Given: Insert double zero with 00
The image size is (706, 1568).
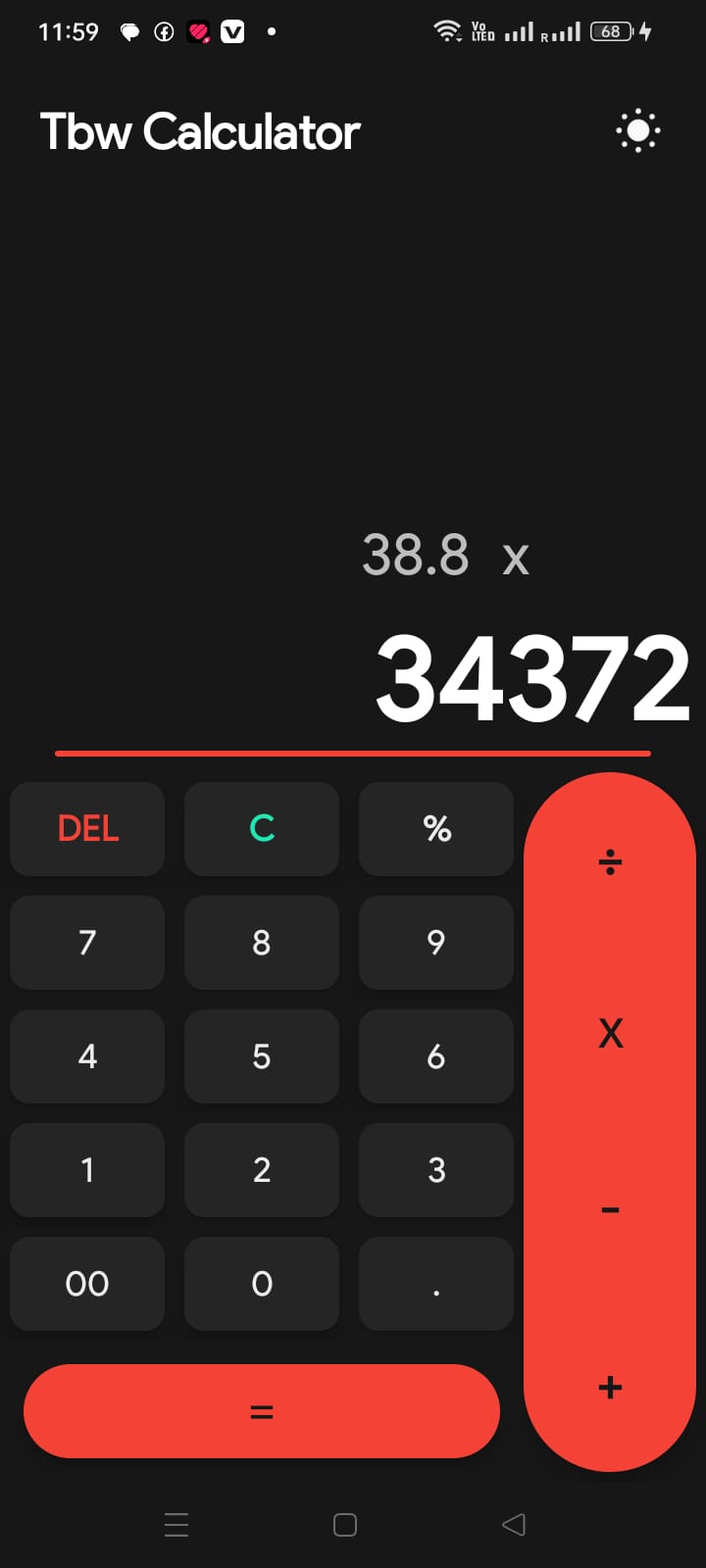Looking at the screenshot, I should tap(87, 1284).
